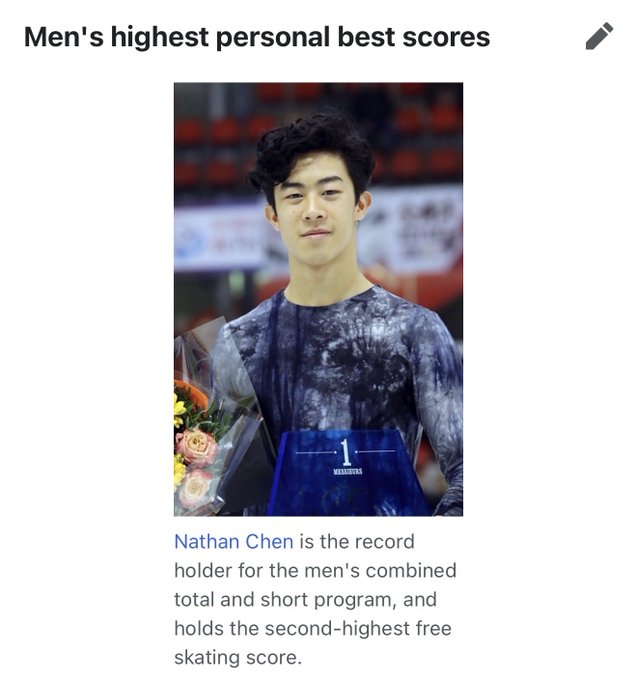Edit the Men's highest personal best scores section
This screenshot has width=637, height=680.
pyautogui.click(x=598, y=38)
